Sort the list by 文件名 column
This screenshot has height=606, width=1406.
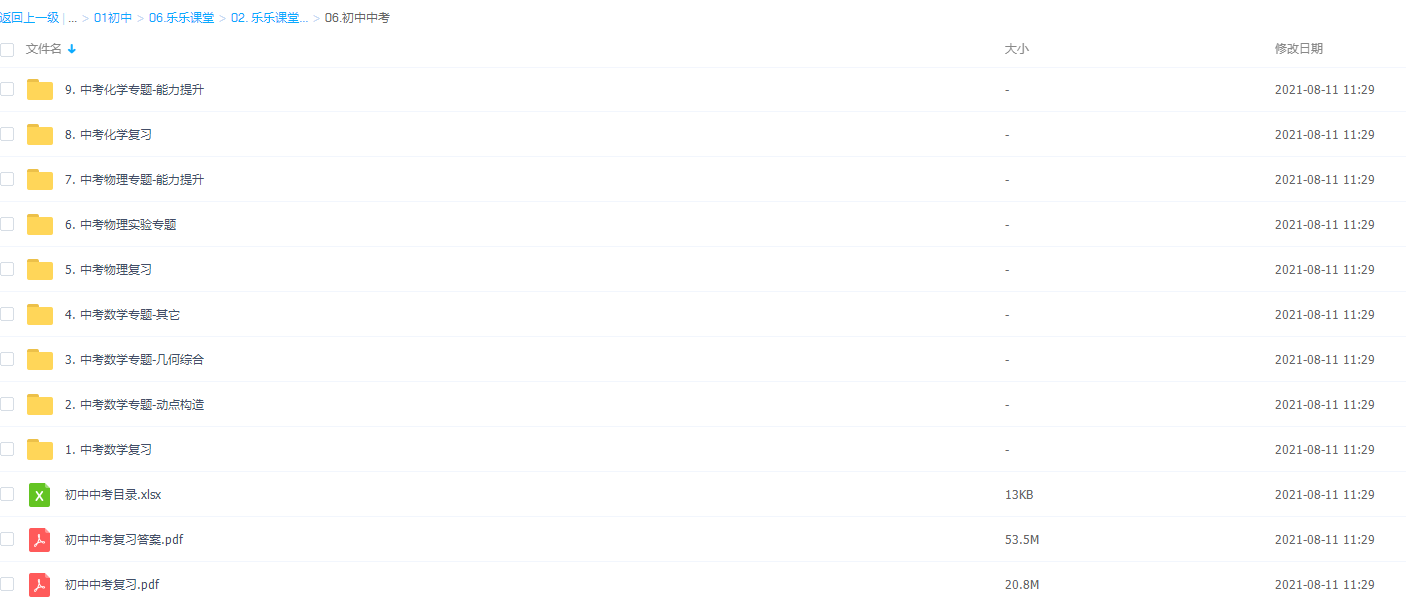[x=44, y=49]
